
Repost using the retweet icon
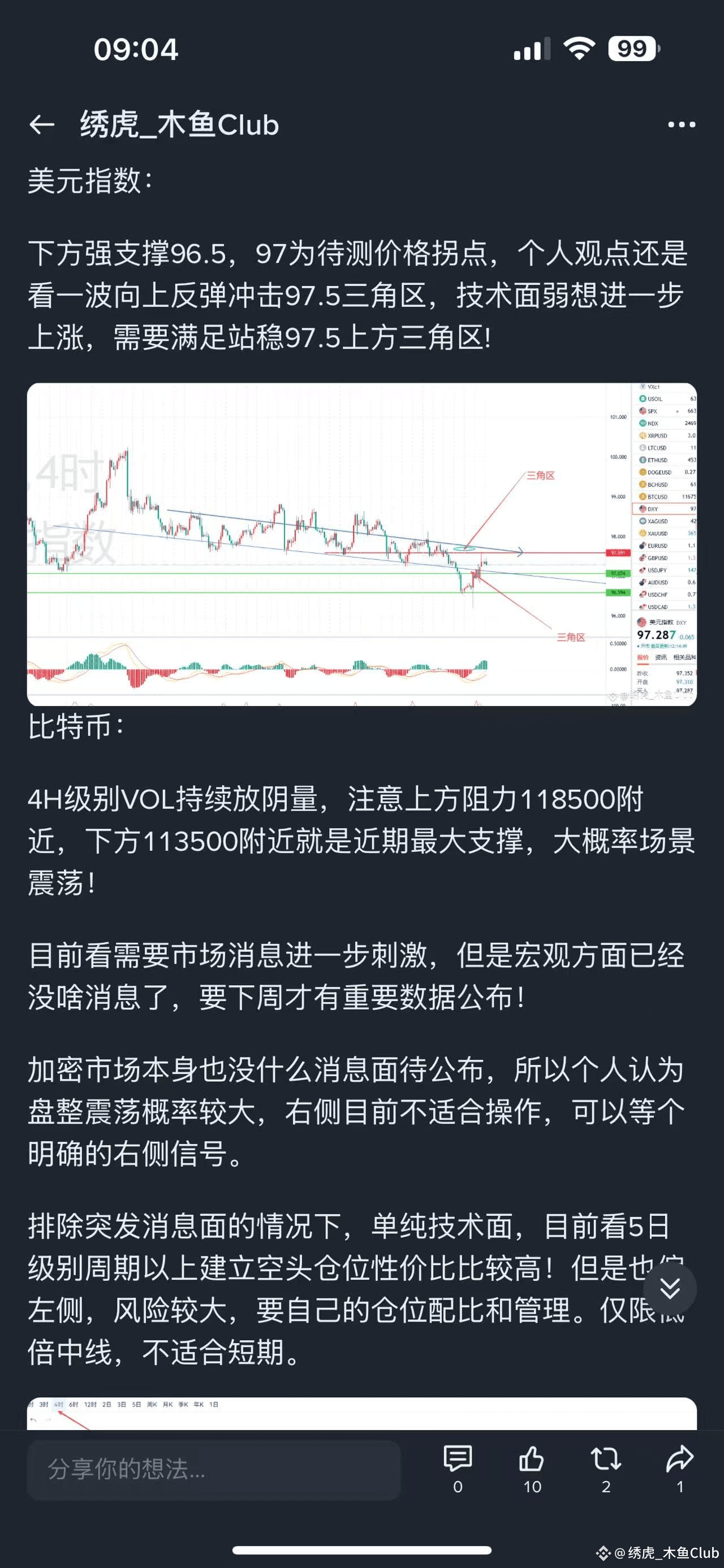pos(606,1469)
